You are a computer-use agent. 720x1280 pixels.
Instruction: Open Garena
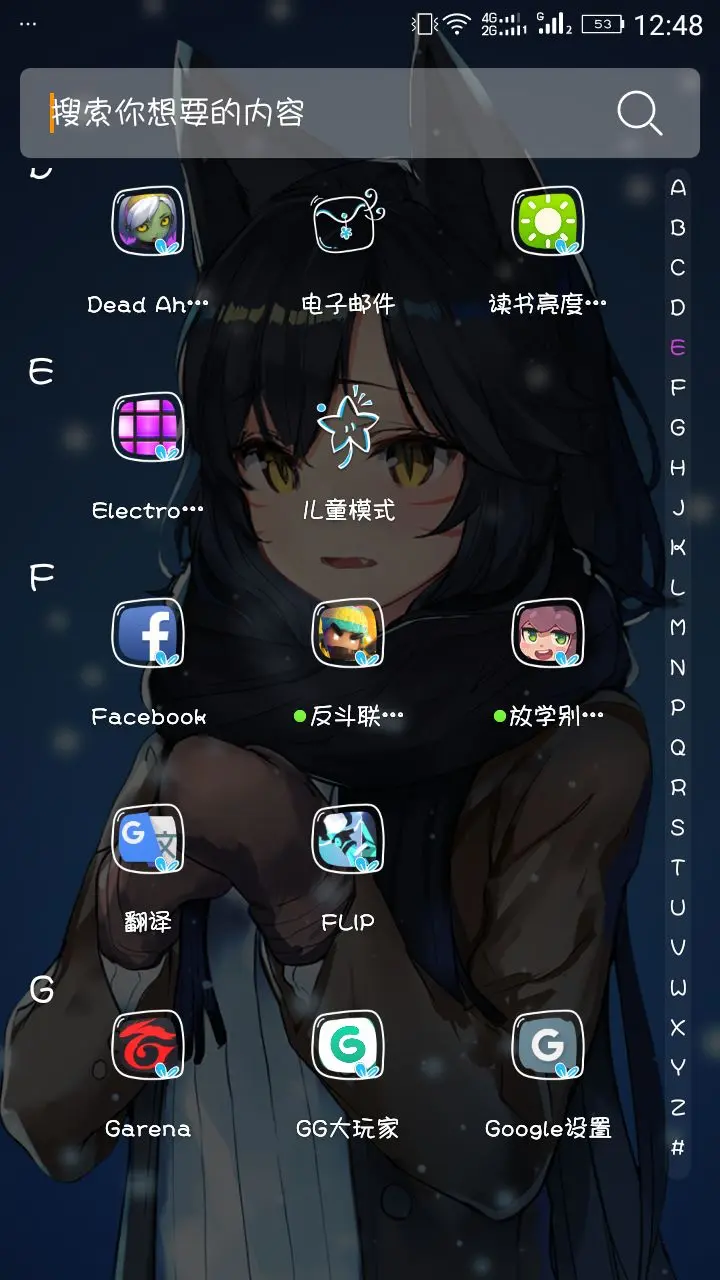point(148,1046)
